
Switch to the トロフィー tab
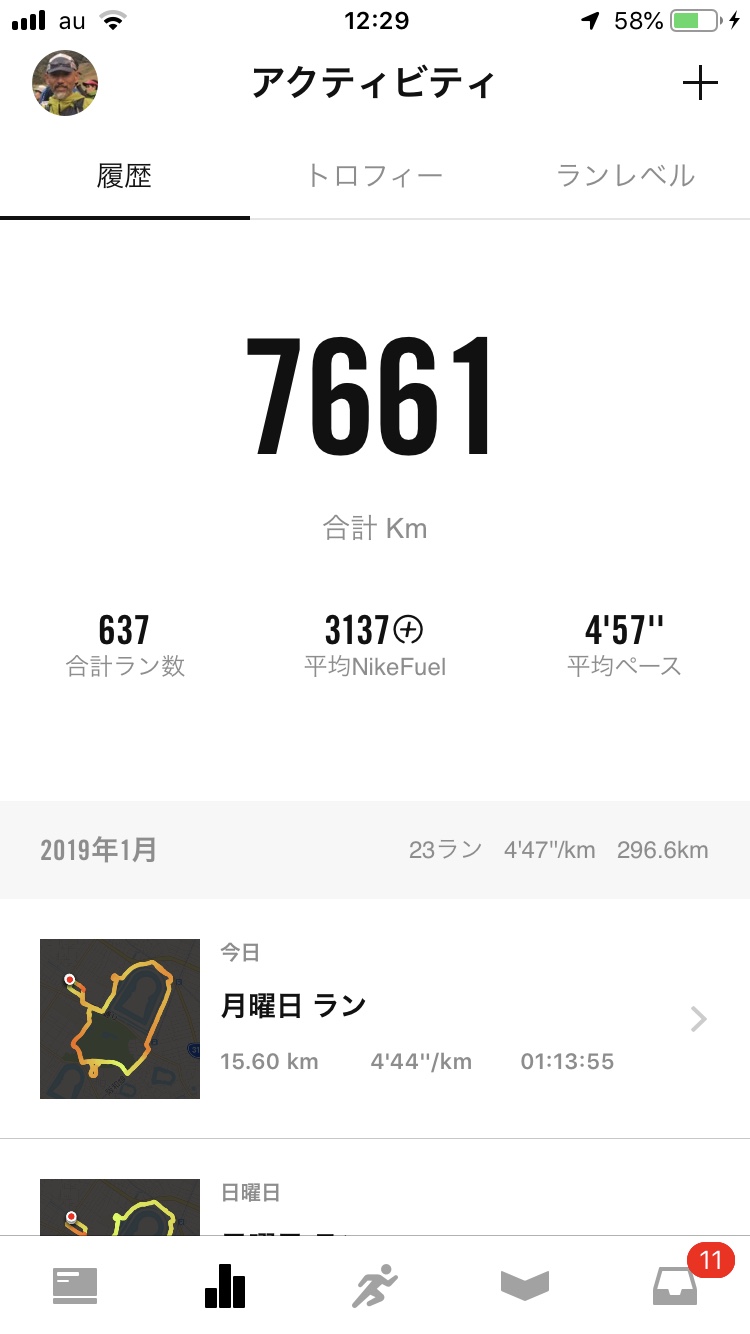click(x=374, y=176)
